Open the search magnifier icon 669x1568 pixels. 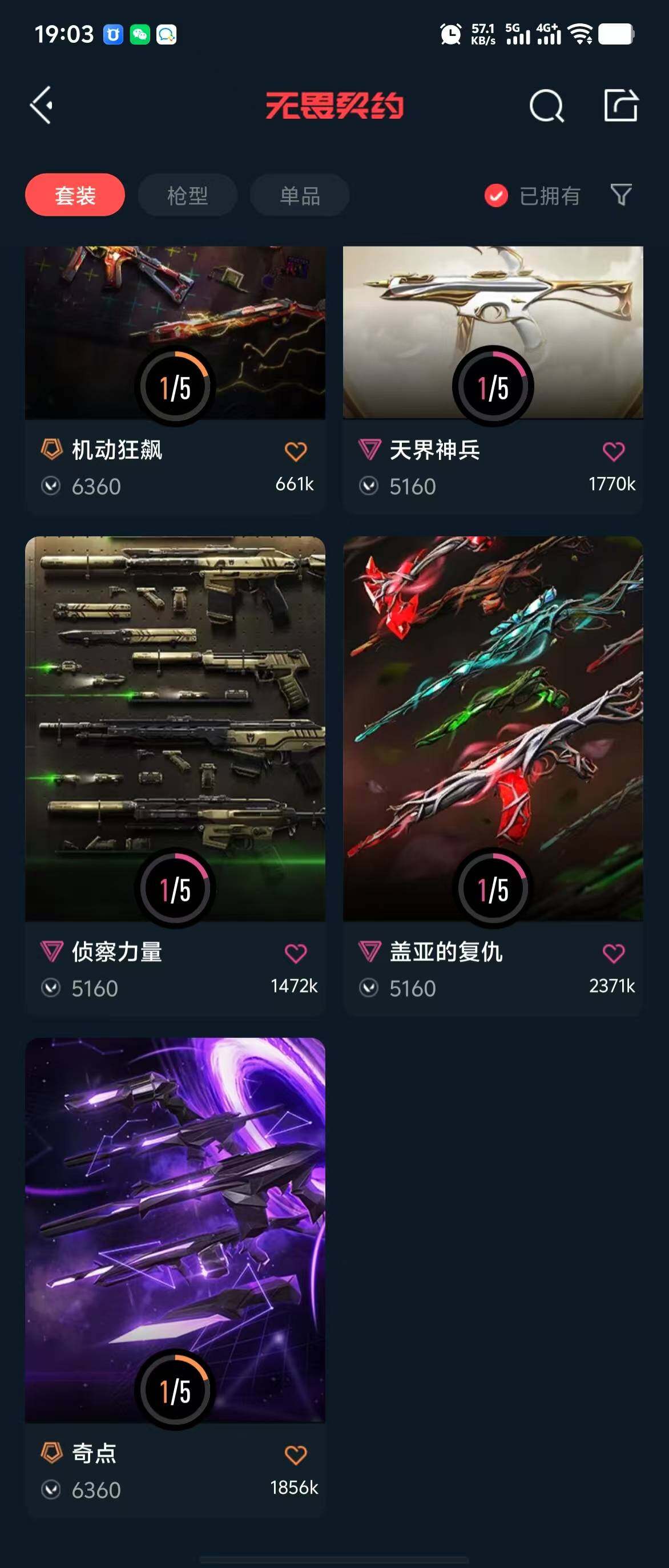point(546,106)
